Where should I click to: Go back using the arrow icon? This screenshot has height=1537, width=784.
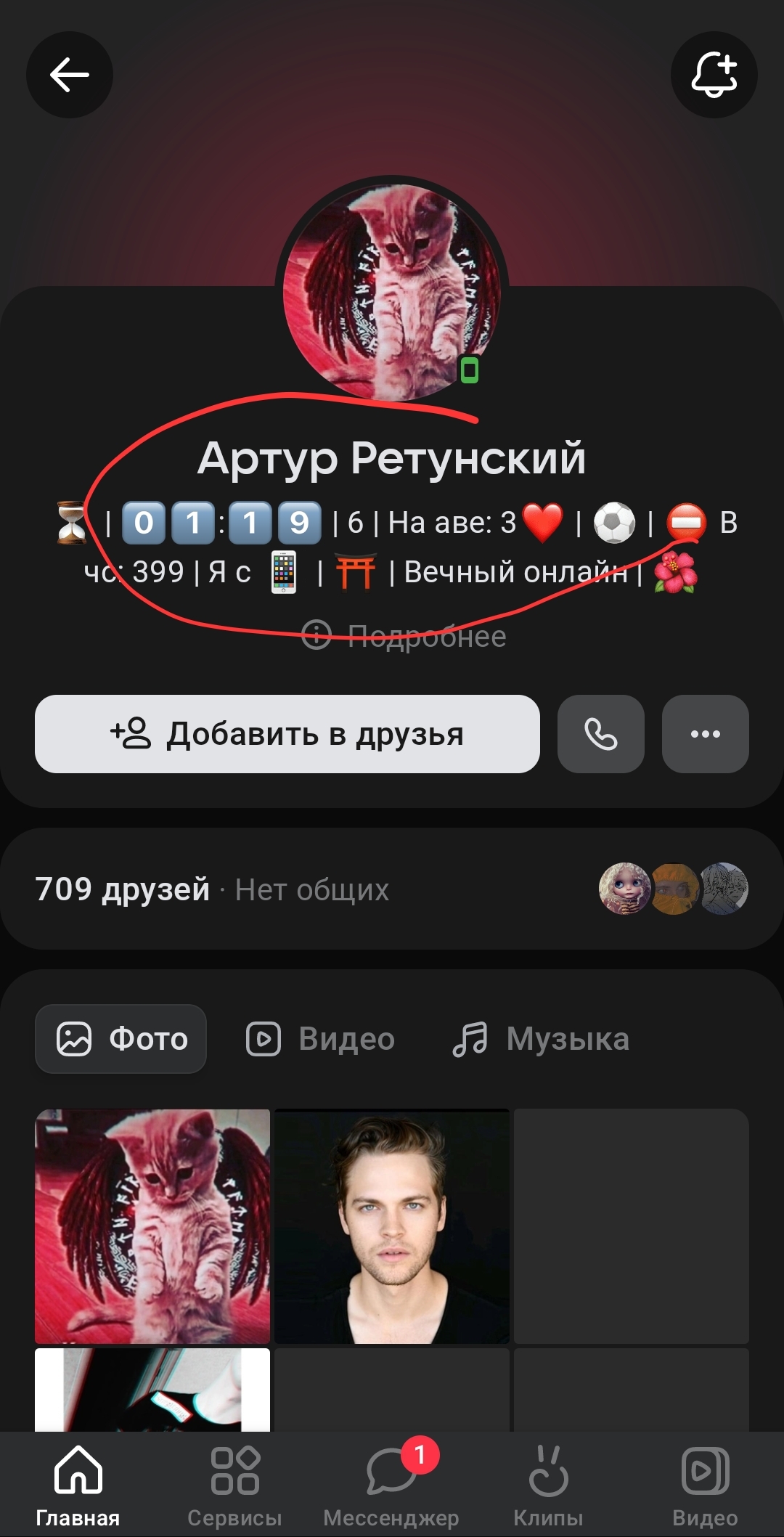(x=70, y=75)
